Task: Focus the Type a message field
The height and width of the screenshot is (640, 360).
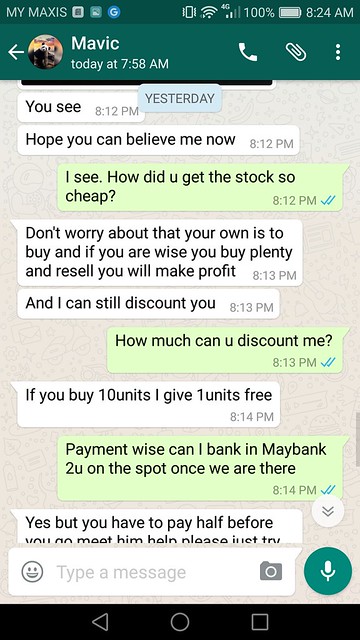Action: point(155,572)
